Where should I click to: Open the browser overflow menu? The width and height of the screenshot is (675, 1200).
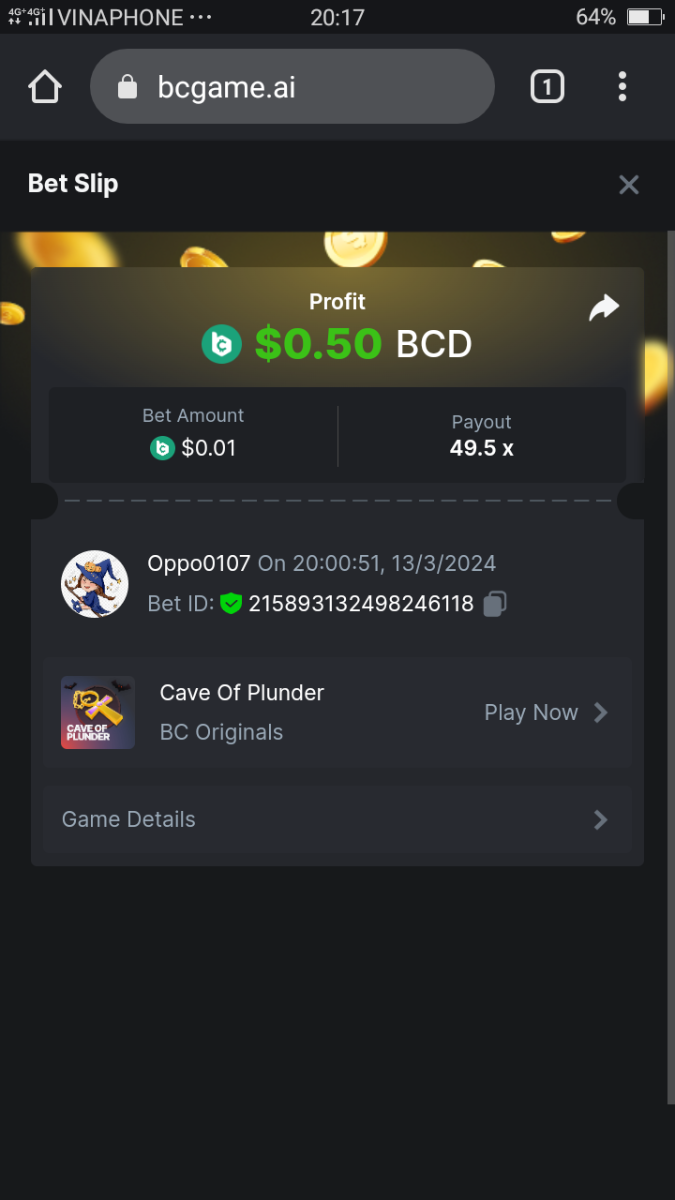pyautogui.click(x=622, y=87)
